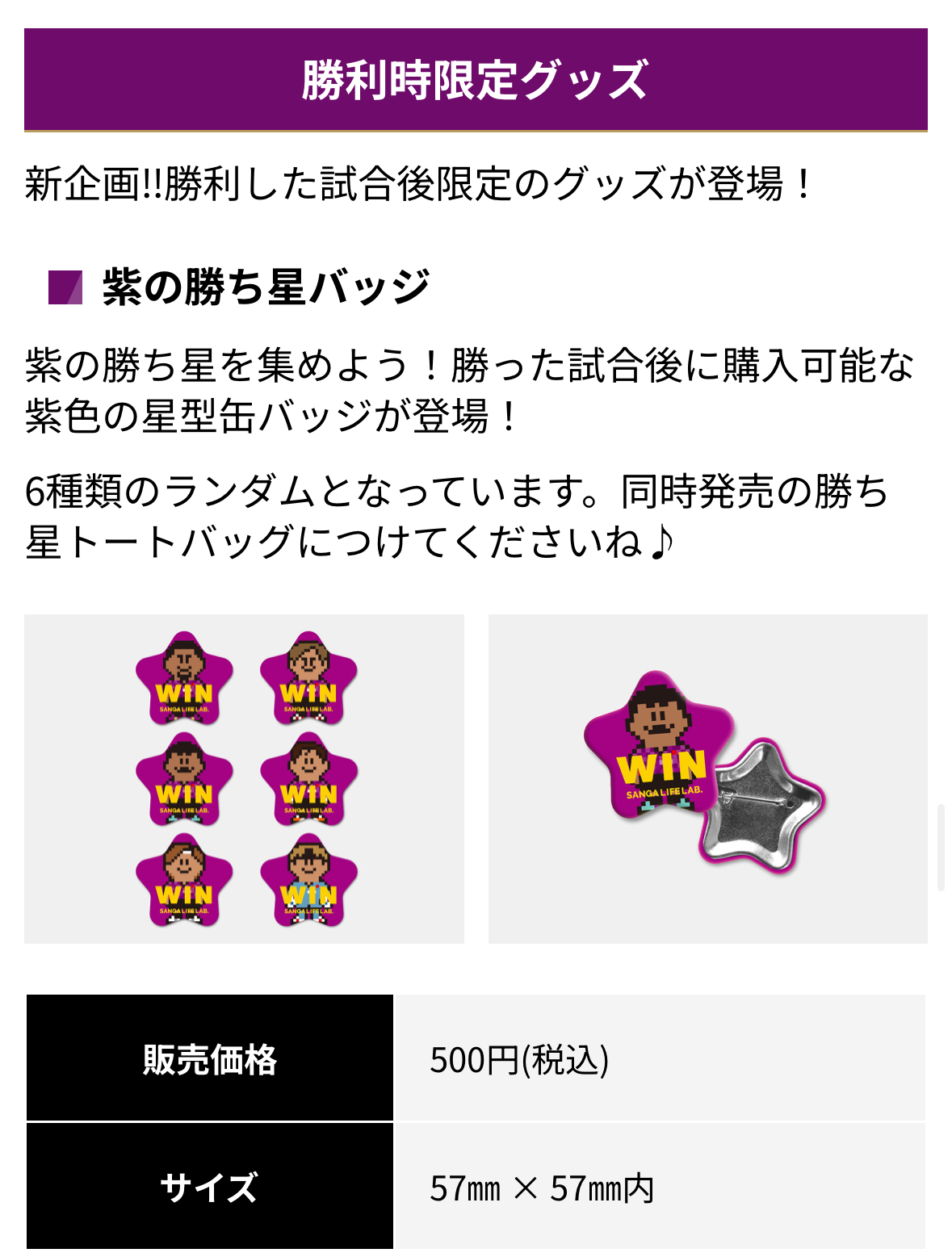Open the six star badges image
Image resolution: width=952 pixels, height=1257 pixels.
point(244,778)
